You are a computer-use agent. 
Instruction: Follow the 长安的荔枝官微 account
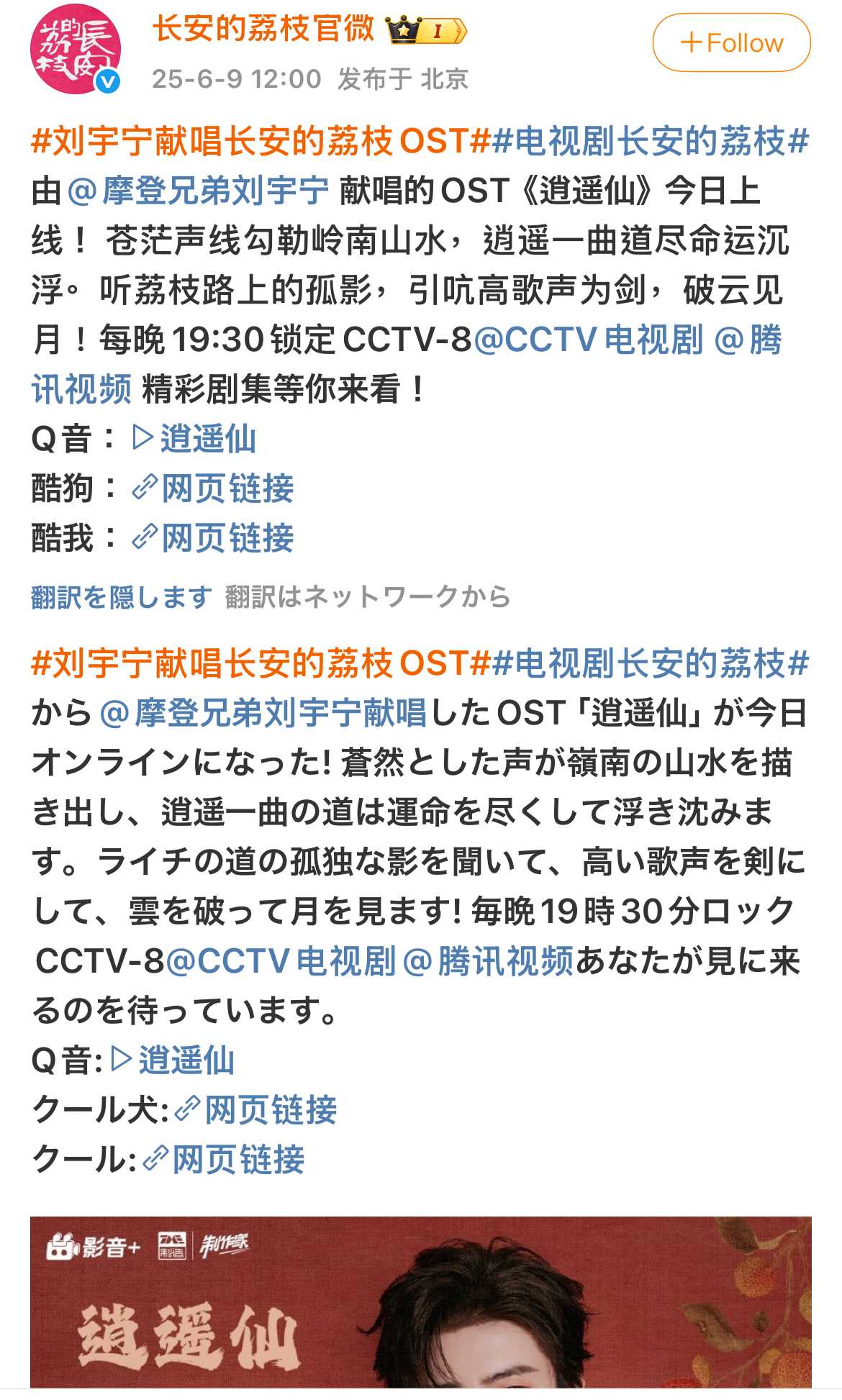(731, 43)
